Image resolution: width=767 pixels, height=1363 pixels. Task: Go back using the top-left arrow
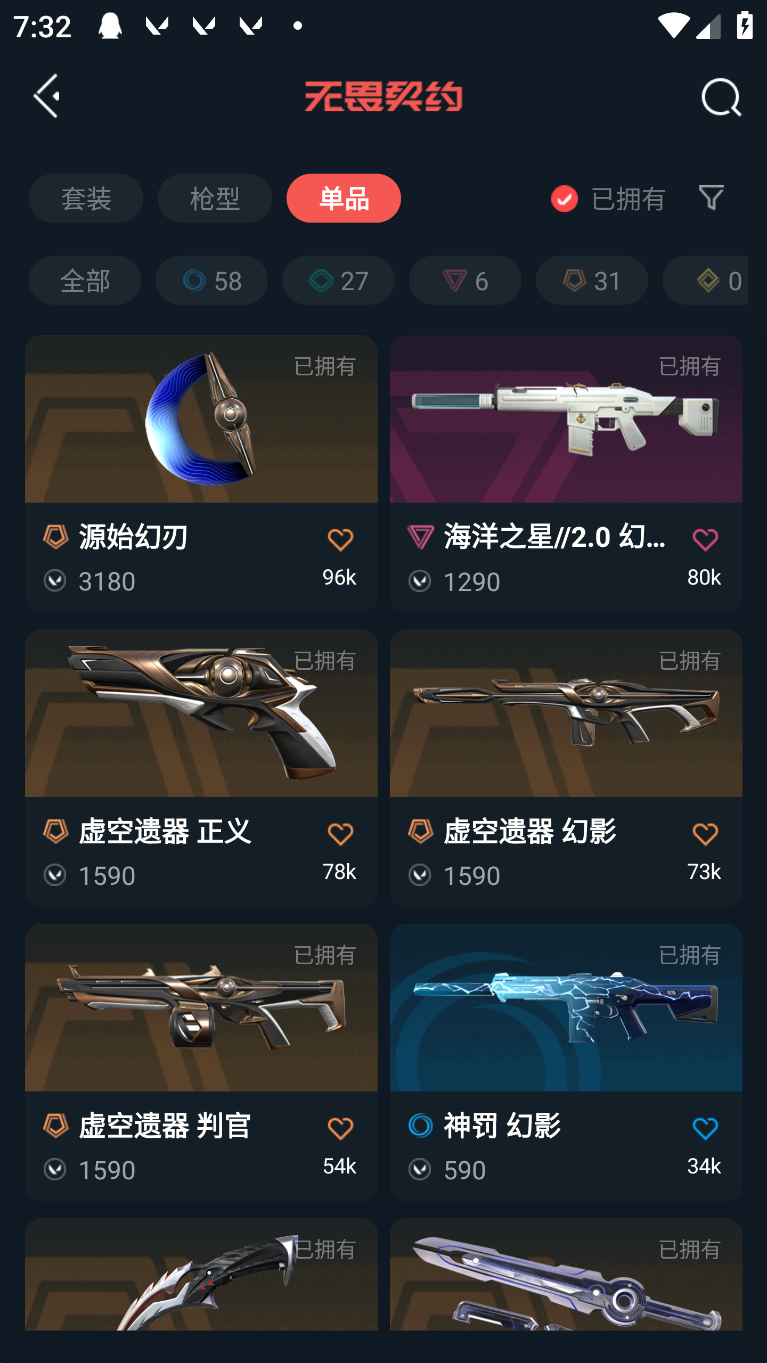[47, 96]
